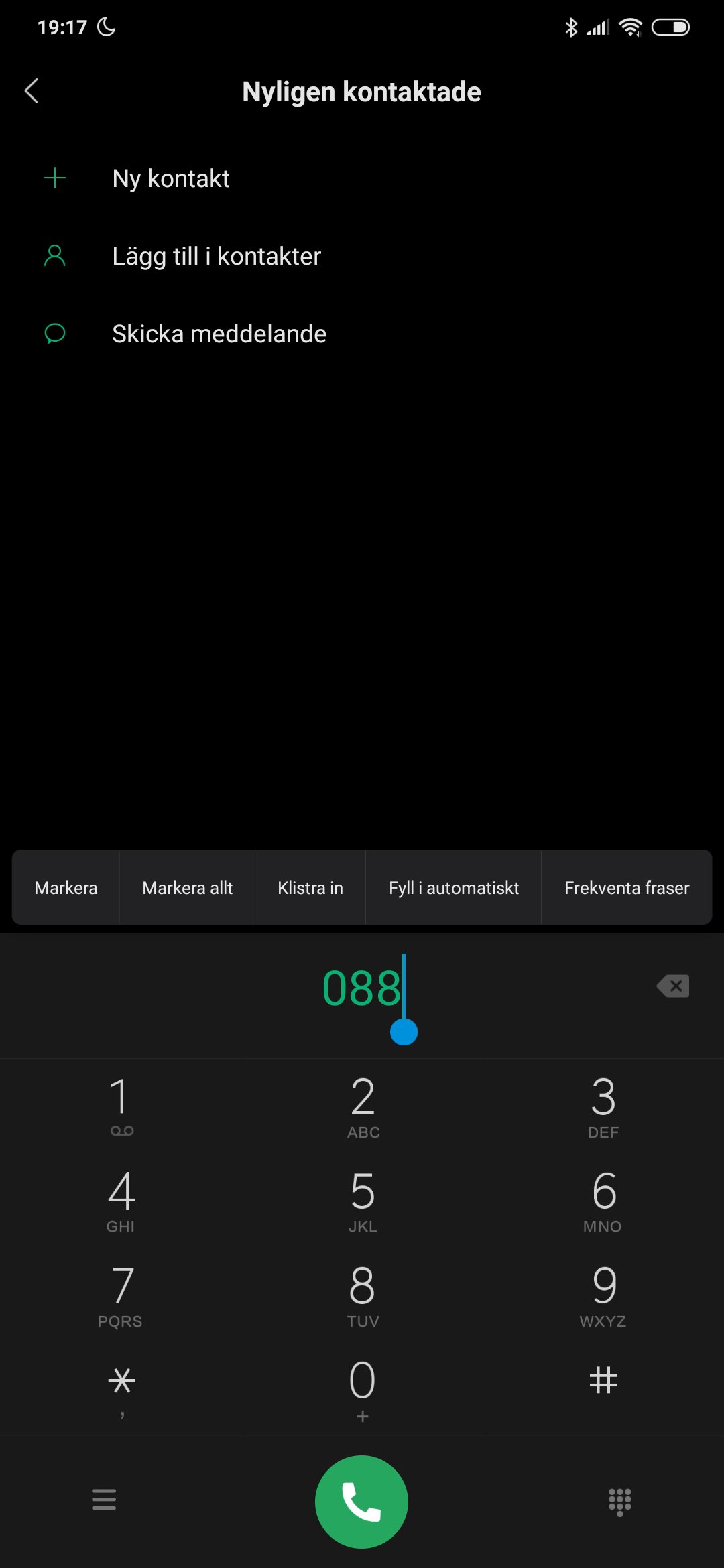Viewport: 724px width, 1568px height.
Task: Tap the 9 WXYZ key
Action: point(603,1295)
